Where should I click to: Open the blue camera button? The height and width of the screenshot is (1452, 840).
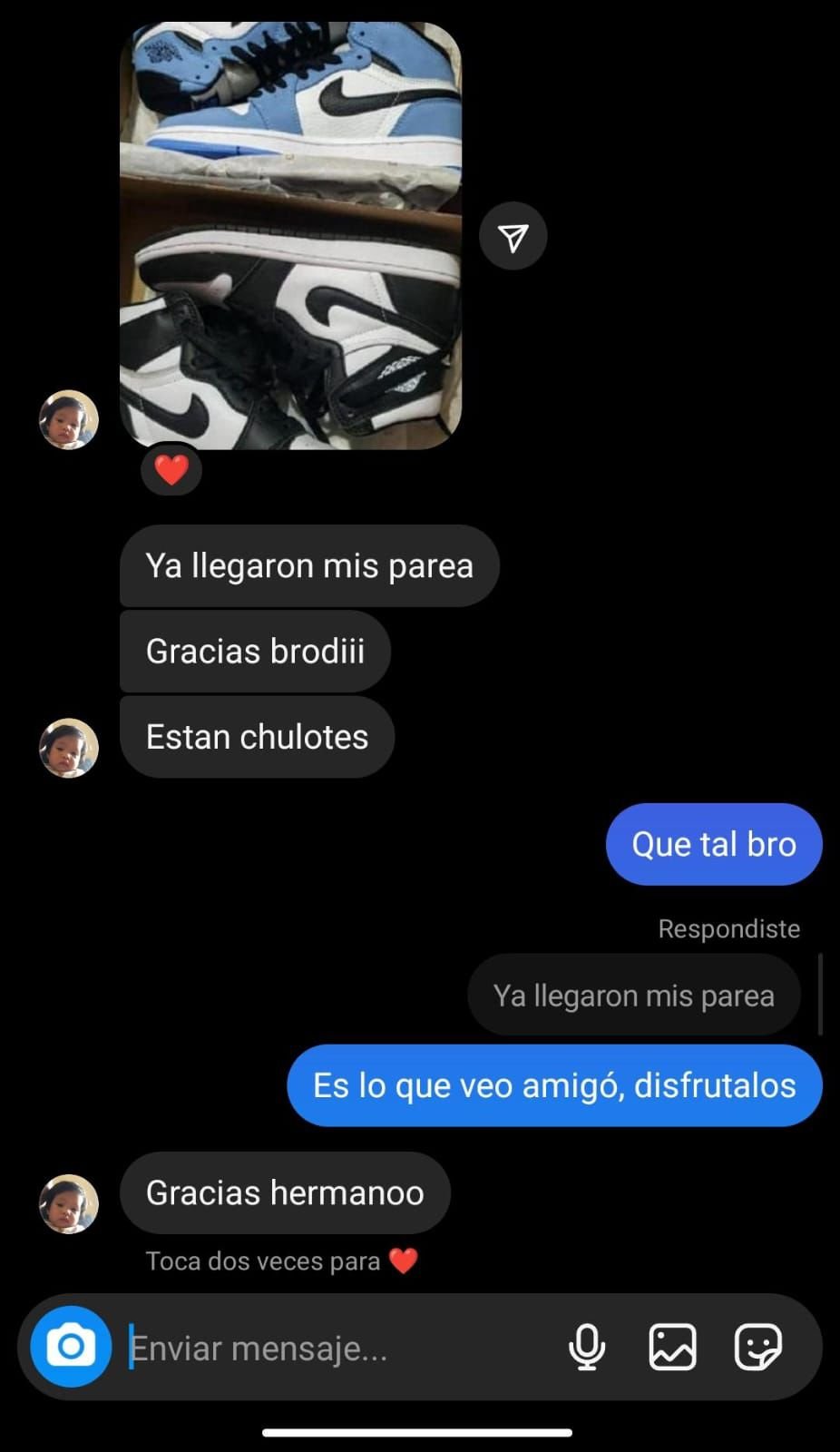coord(71,1347)
